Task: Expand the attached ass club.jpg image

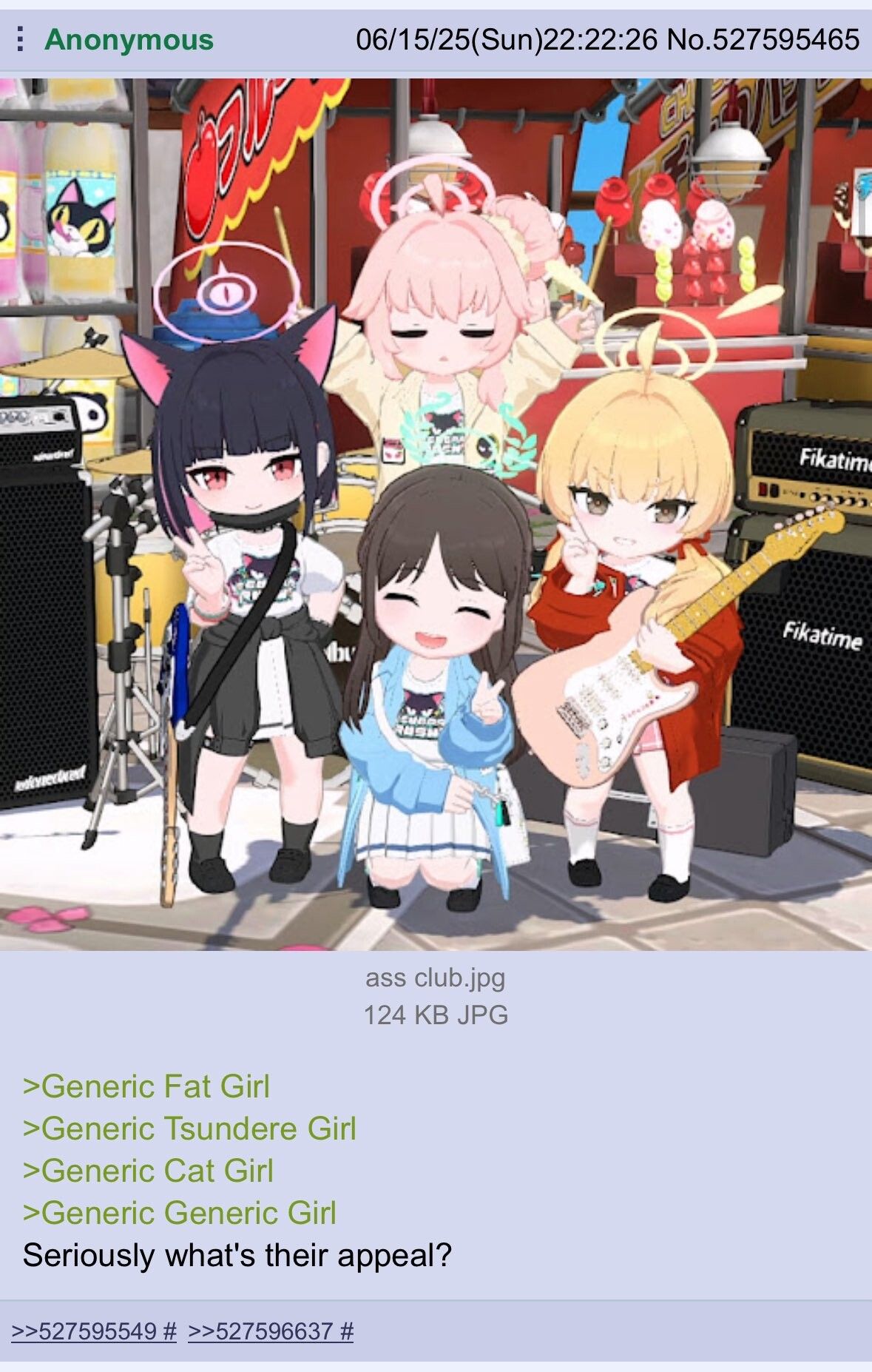Action: [436, 514]
